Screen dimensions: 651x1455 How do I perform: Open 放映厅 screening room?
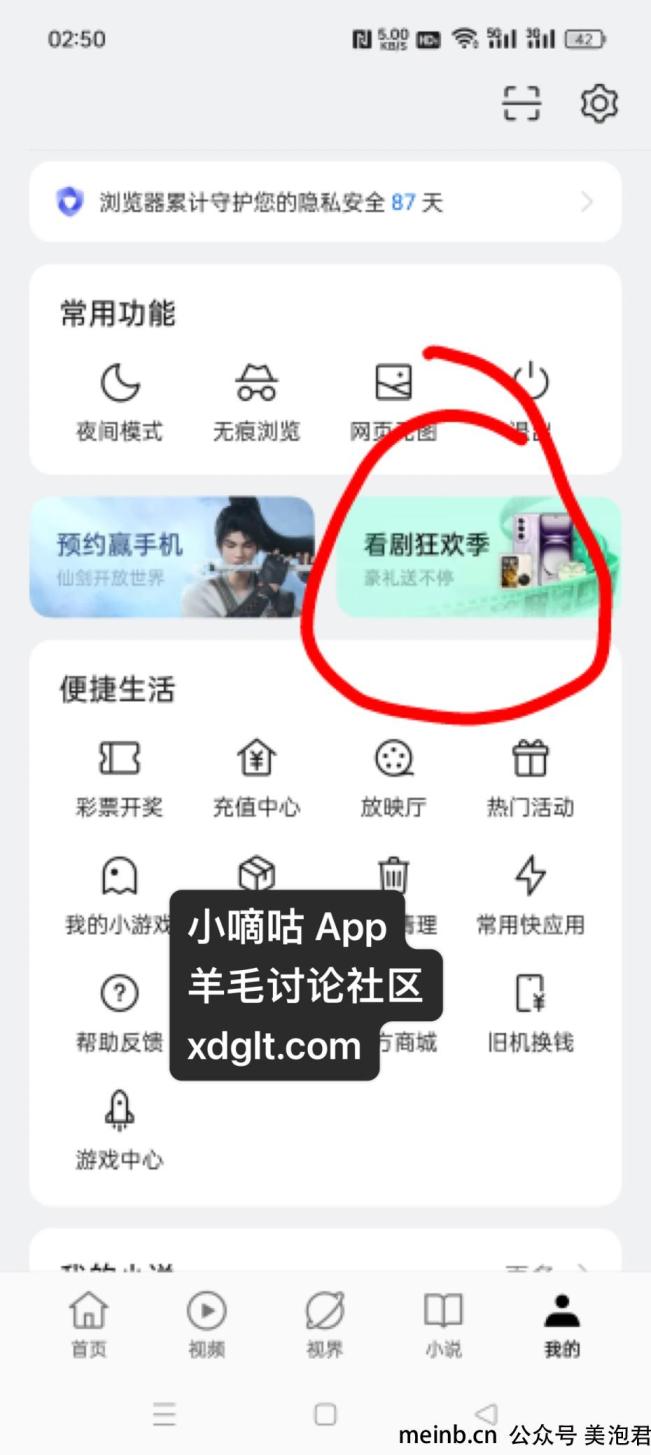[393, 779]
